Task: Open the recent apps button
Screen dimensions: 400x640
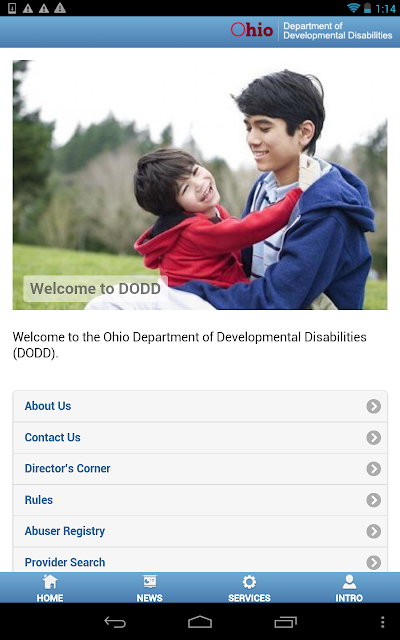Action: (285, 622)
